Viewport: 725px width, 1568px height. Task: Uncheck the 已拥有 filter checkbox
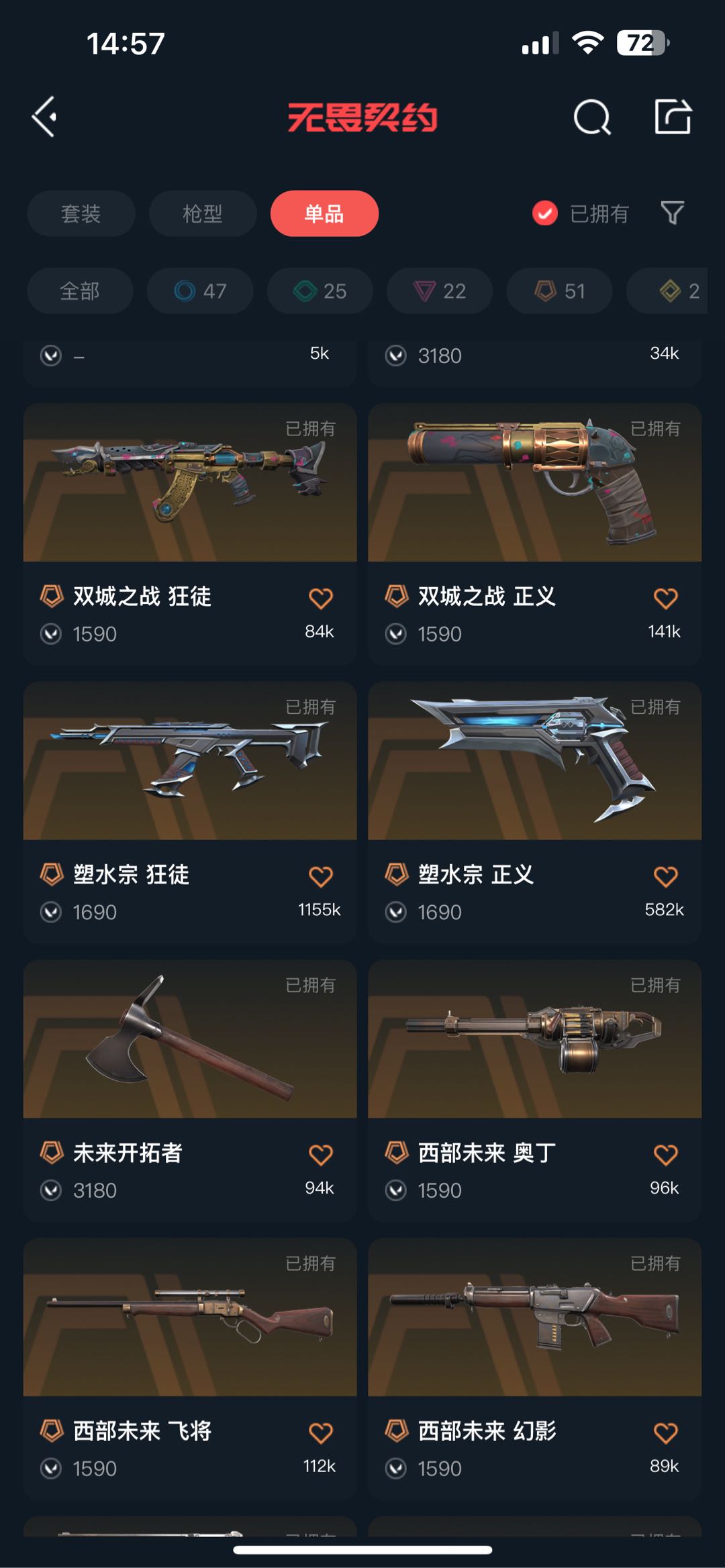coord(545,214)
